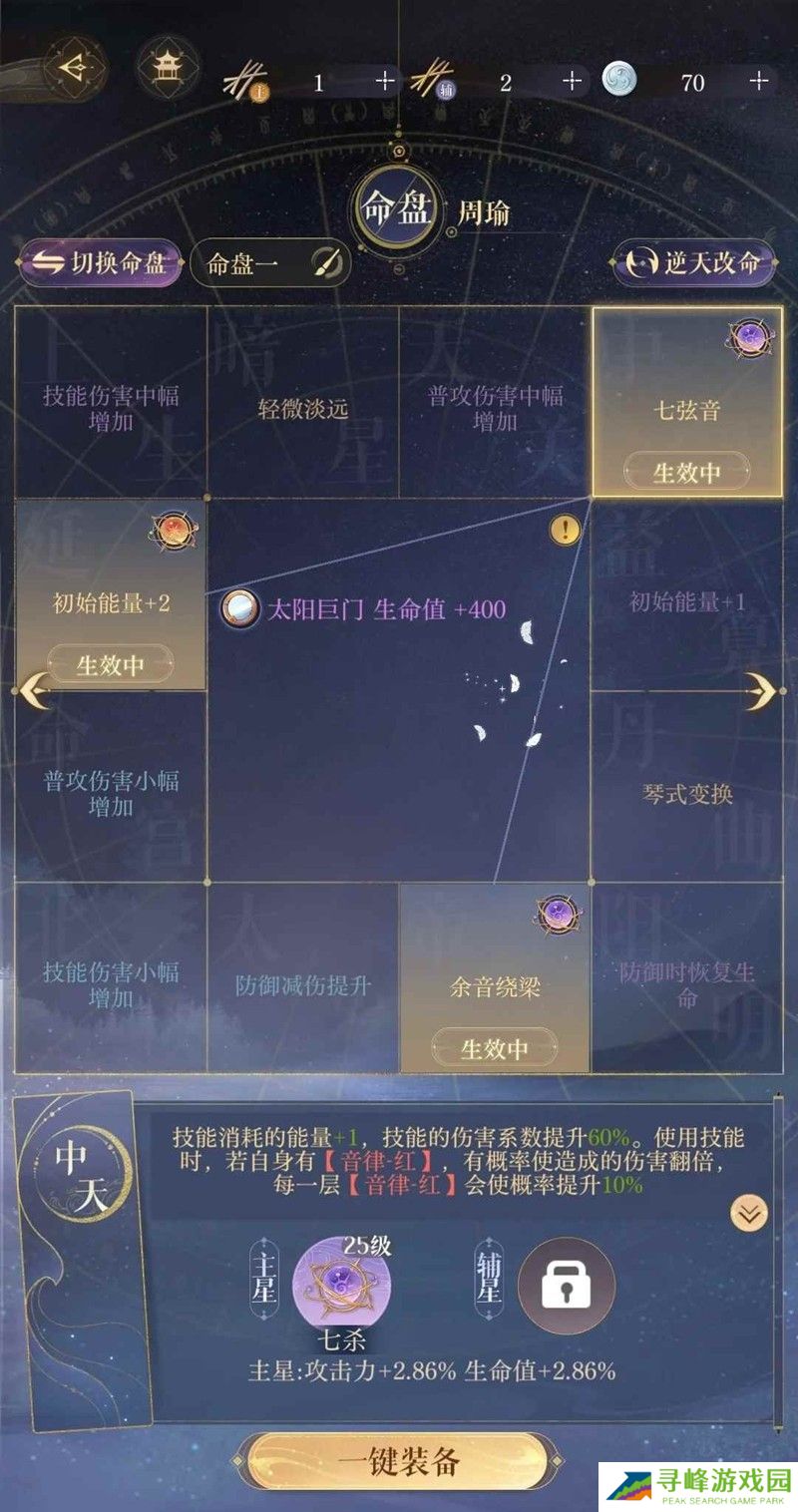Viewport: 798px width, 1512px height.
Task: Tap the 切换命盘 button
Action: click(100, 263)
